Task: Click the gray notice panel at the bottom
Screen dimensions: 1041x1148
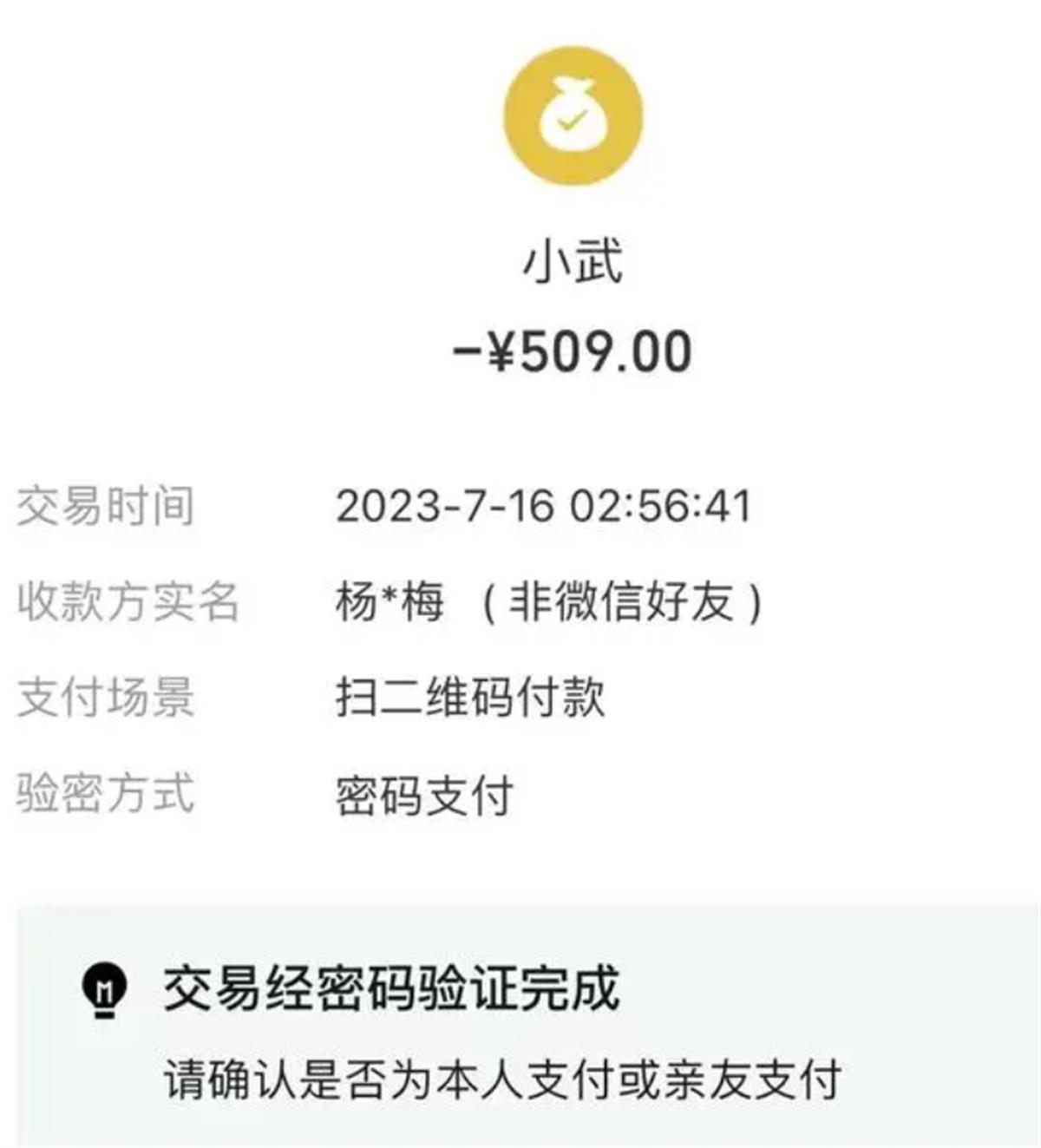Action: pyautogui.click(x=520, y=1024)
